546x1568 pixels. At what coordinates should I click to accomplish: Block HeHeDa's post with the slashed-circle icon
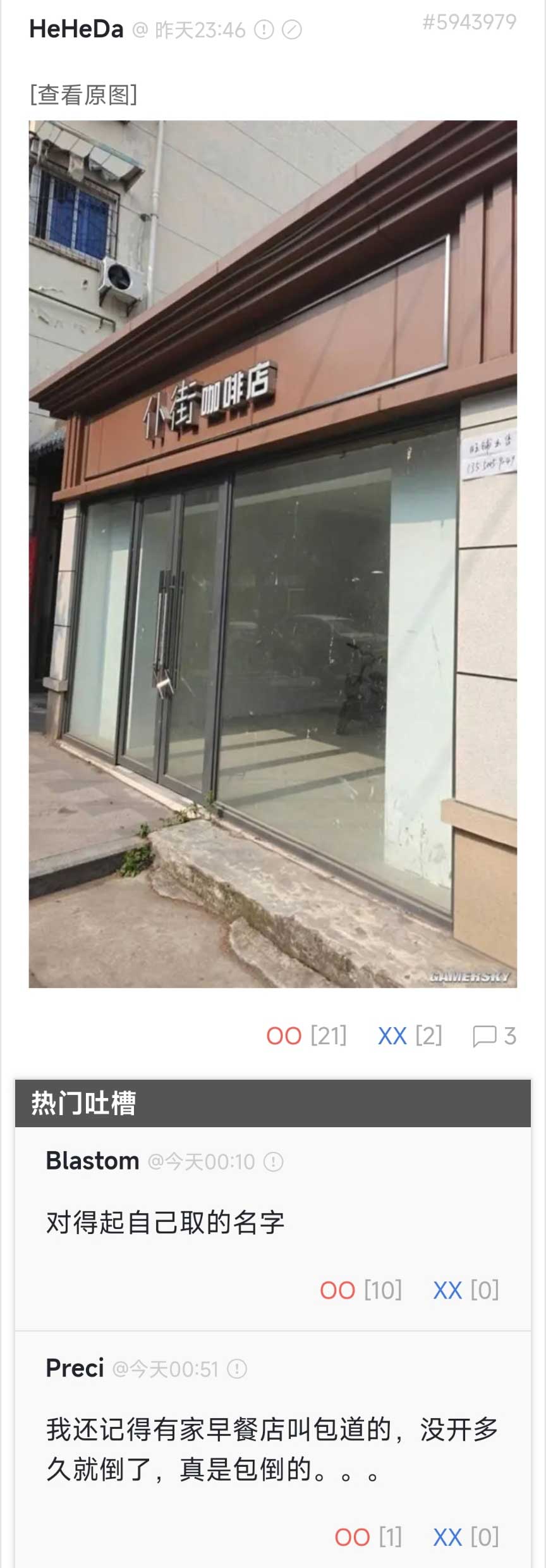[x=291, y=30]
